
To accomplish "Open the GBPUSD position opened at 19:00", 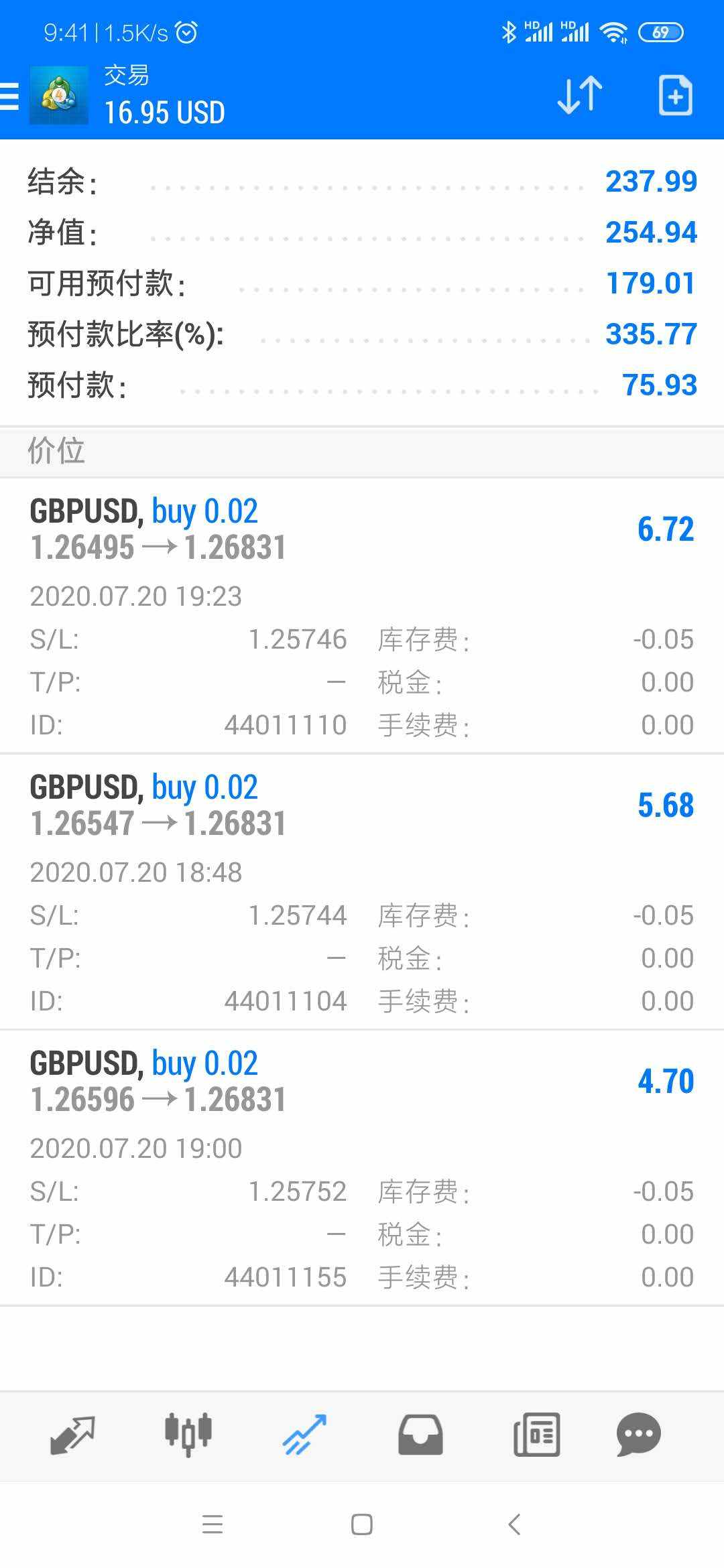I will click(362, 1167).
